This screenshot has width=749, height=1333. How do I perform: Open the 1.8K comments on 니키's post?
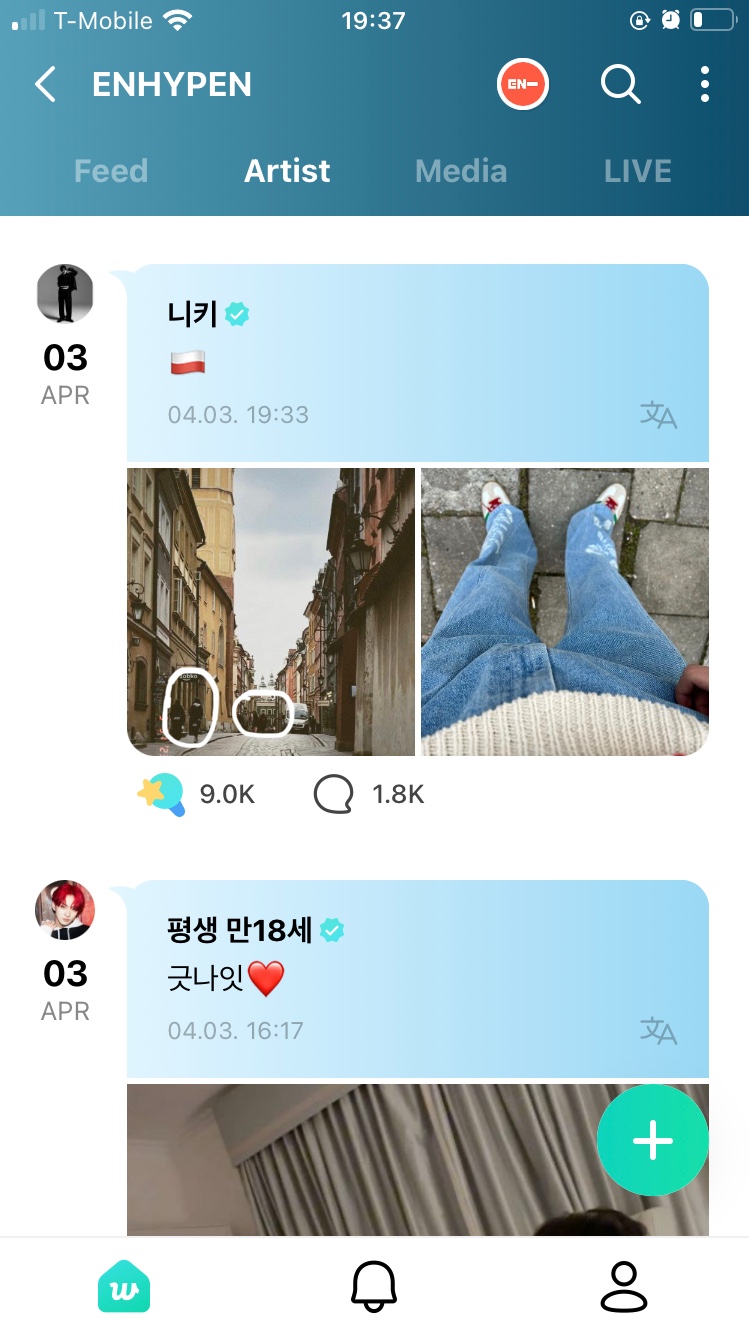coord(334,795)
